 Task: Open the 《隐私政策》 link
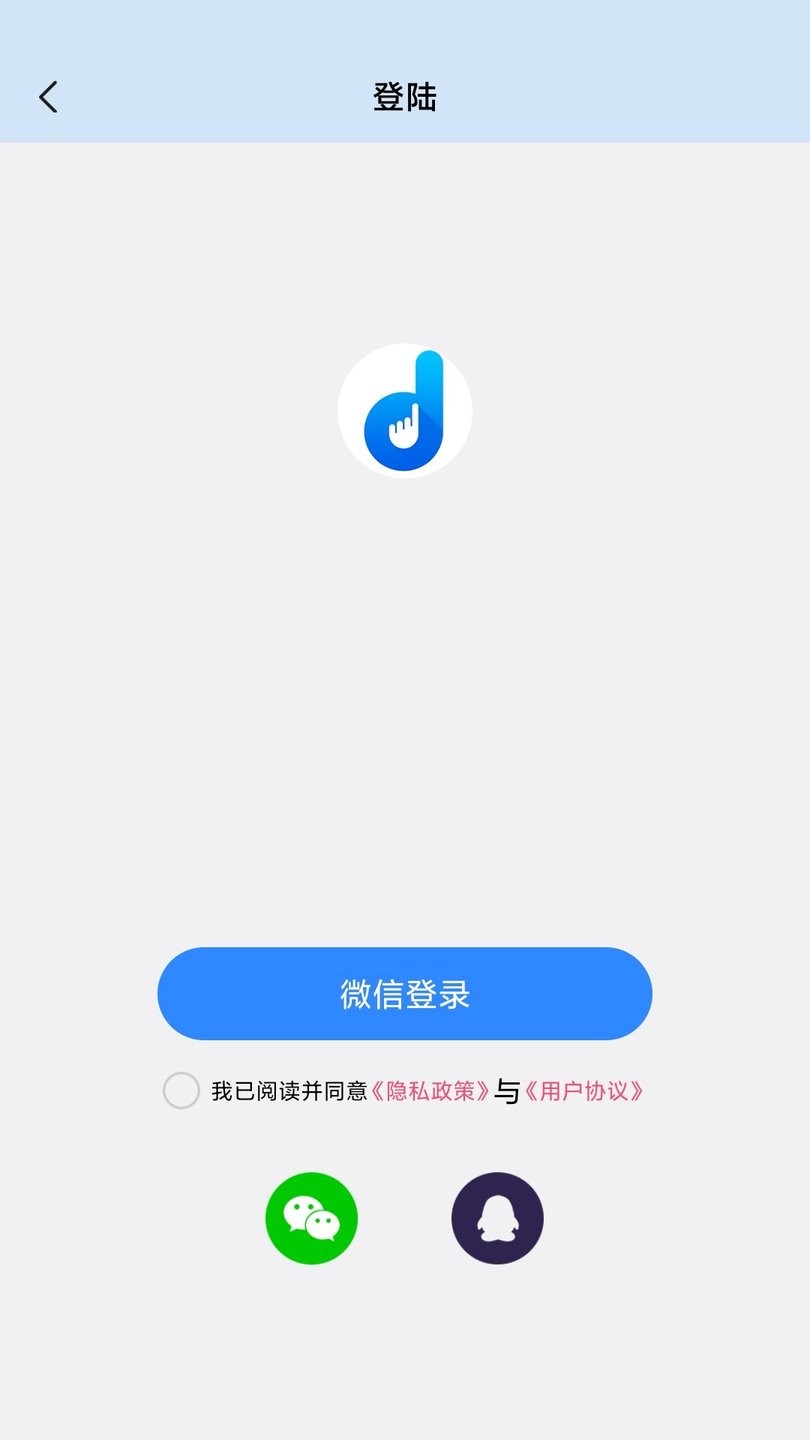[x=431, y=1091]
